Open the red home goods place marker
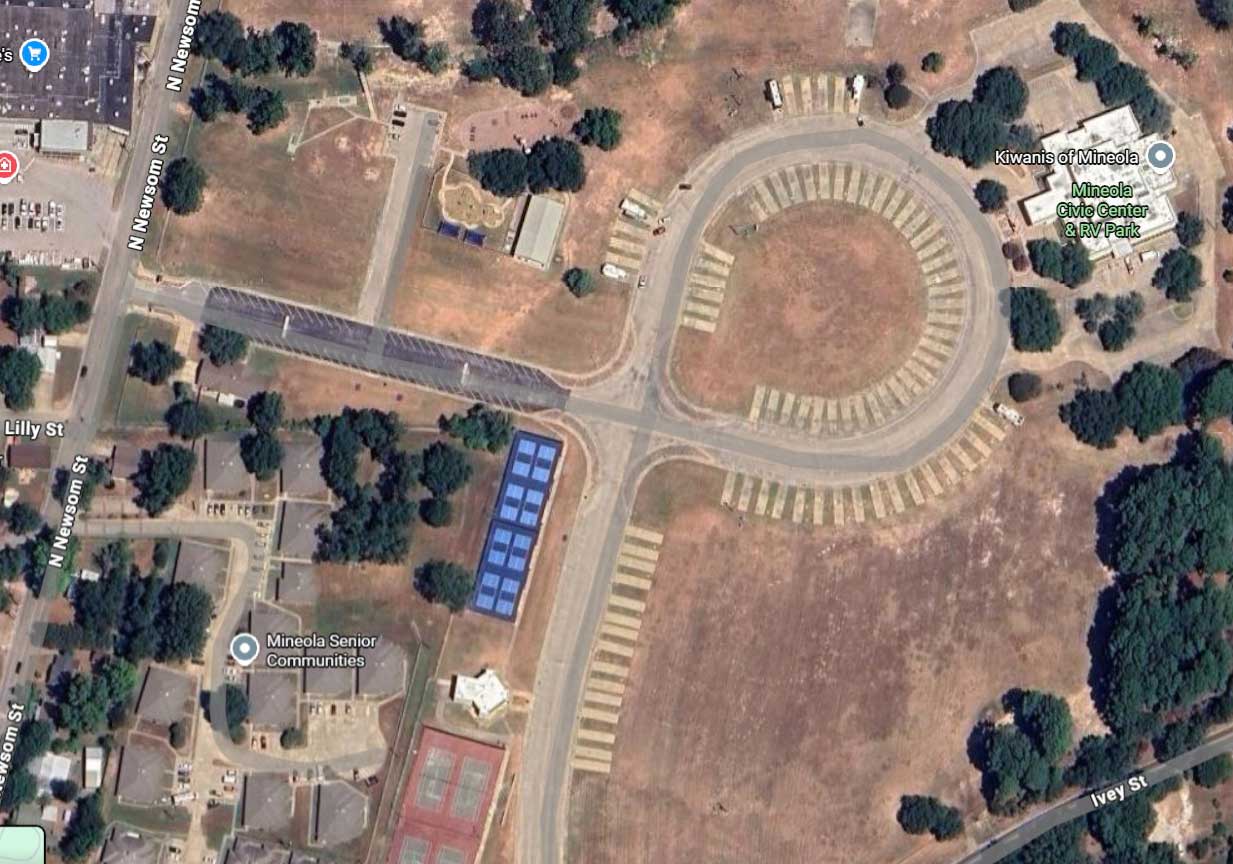 [x=6, y=165]
